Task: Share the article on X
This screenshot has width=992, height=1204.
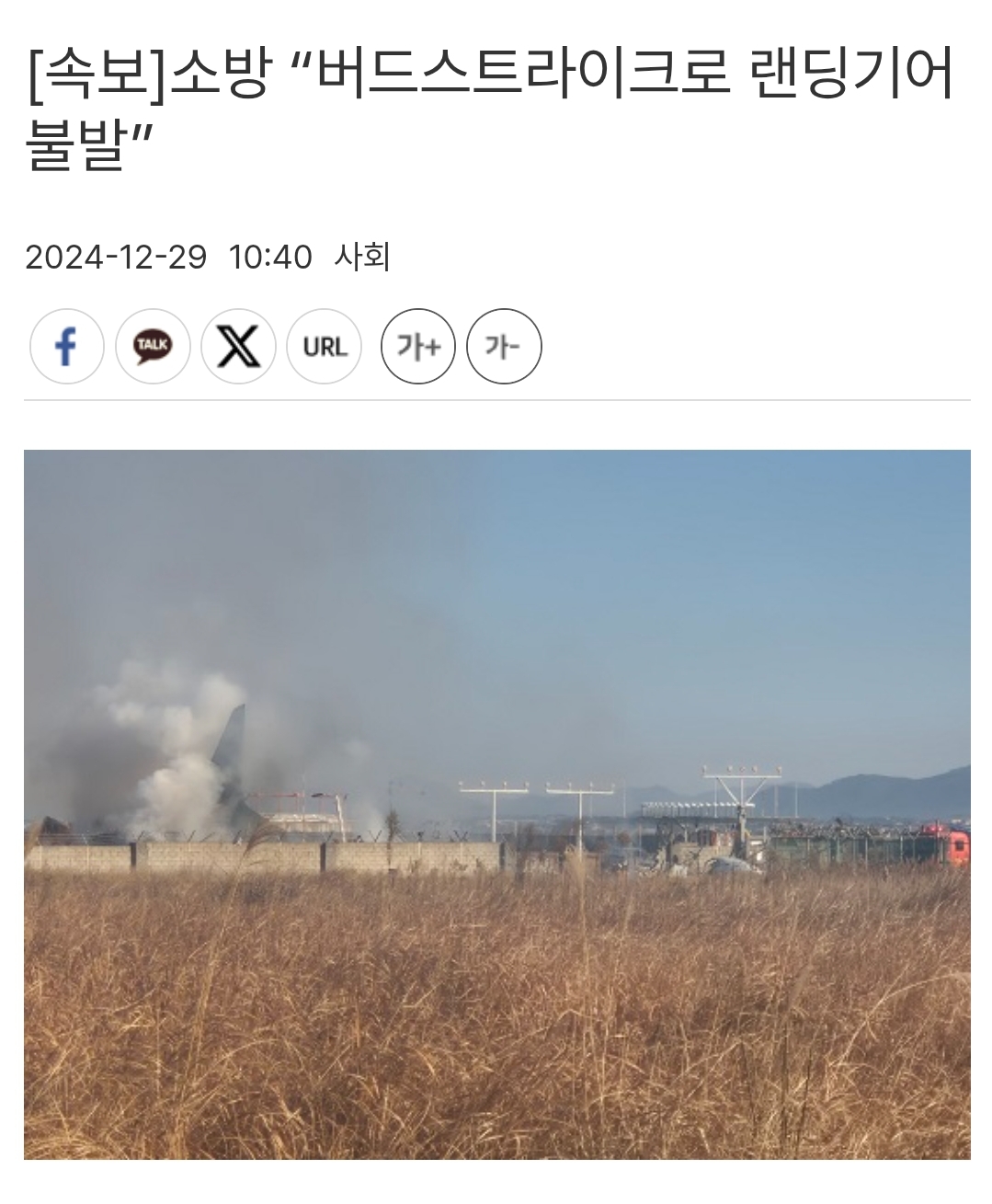Action: point(238,347)
